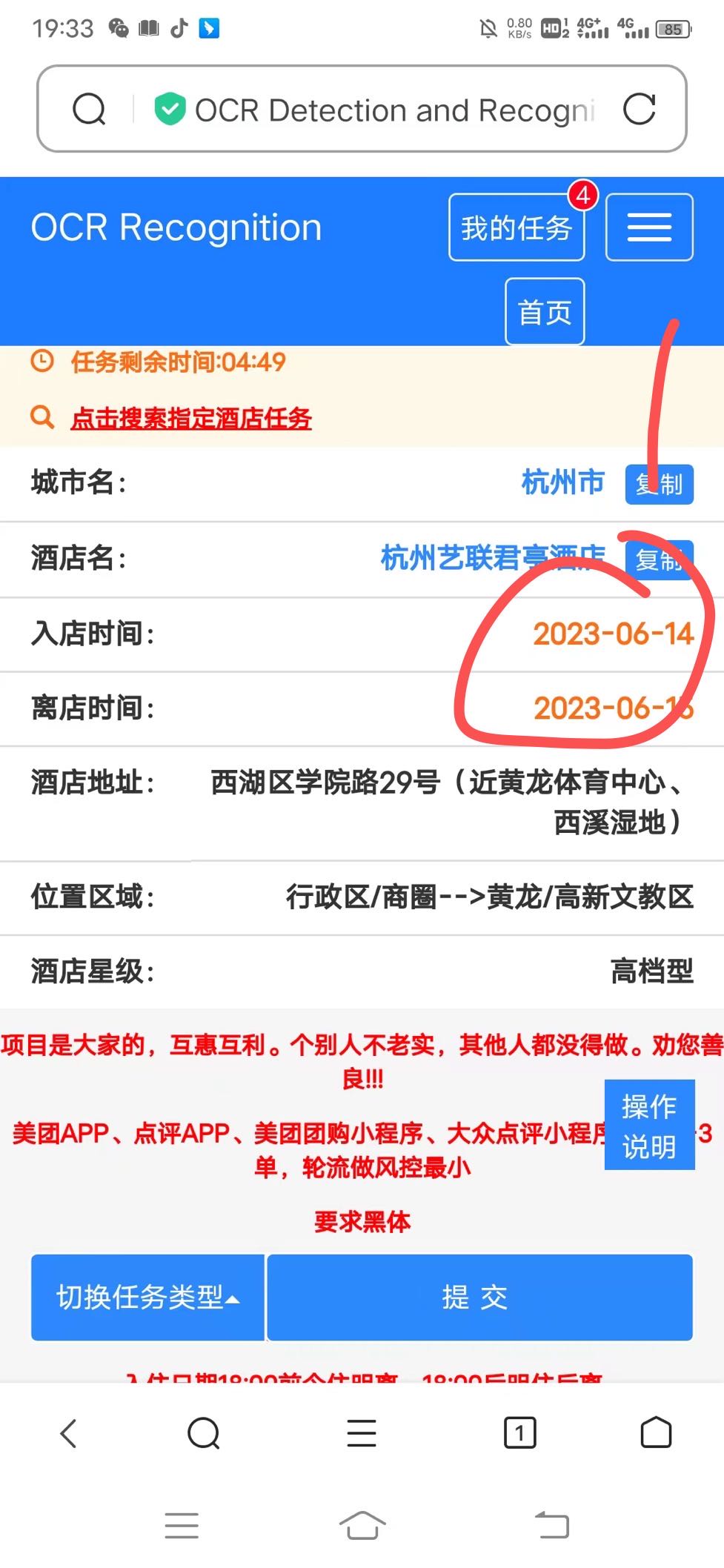The height and width of the screenshot is (1568, 724).
Task: Copy the hotel name 杭州艺联君亭酒店
Action: (660, 559)
